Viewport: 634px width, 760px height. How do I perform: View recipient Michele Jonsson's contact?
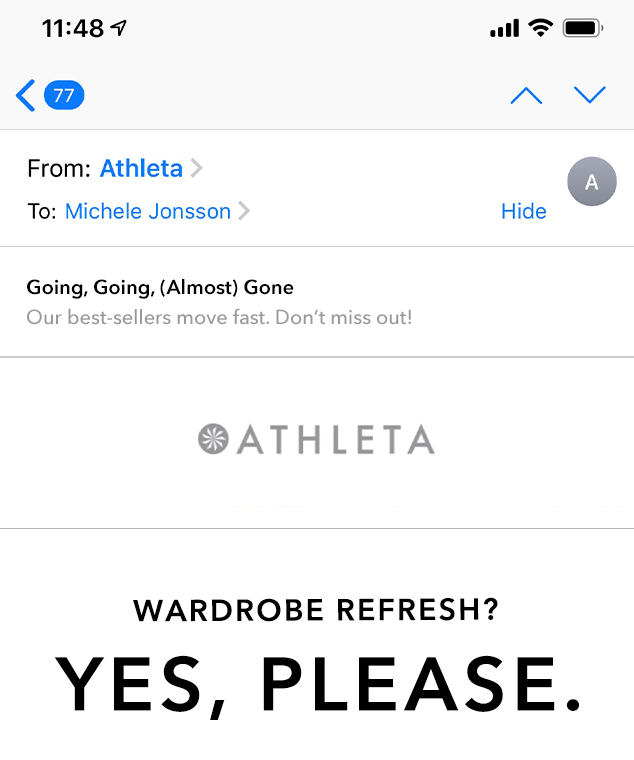148,211
